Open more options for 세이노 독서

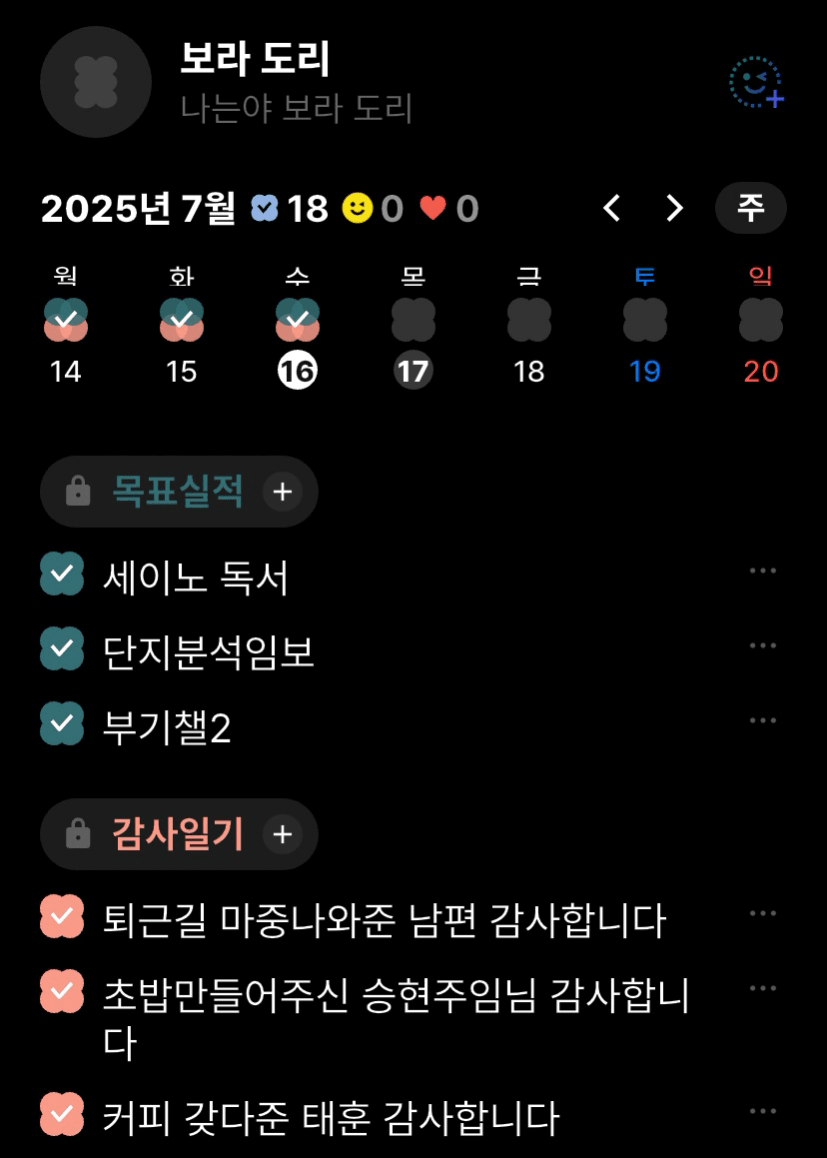click(x=762, y=571)
